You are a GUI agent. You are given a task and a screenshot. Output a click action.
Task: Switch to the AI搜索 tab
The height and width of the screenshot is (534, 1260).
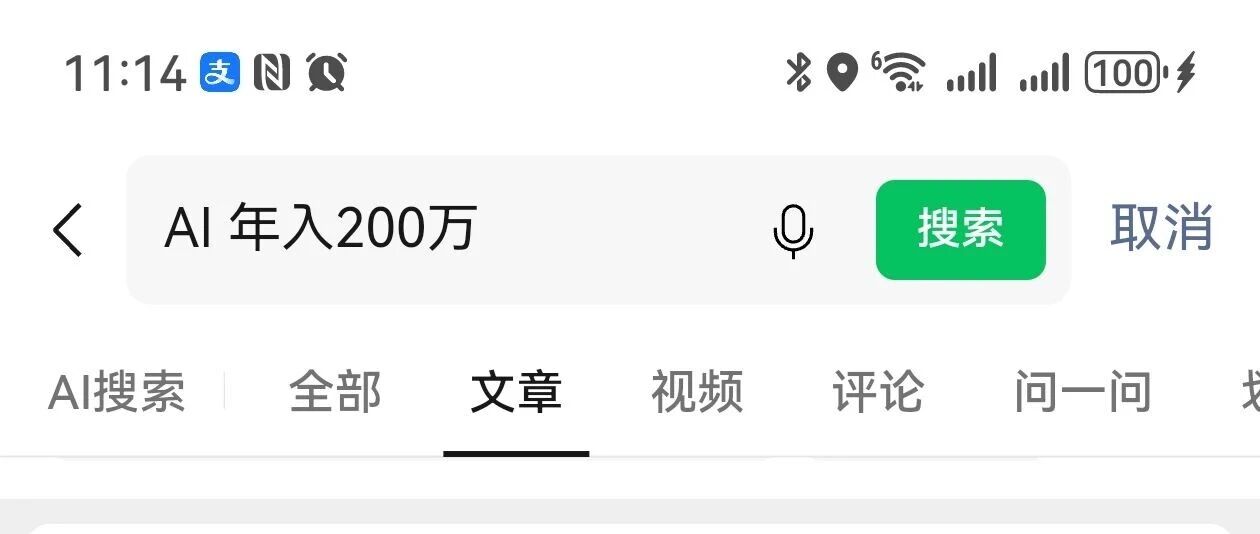click(116, 392)
